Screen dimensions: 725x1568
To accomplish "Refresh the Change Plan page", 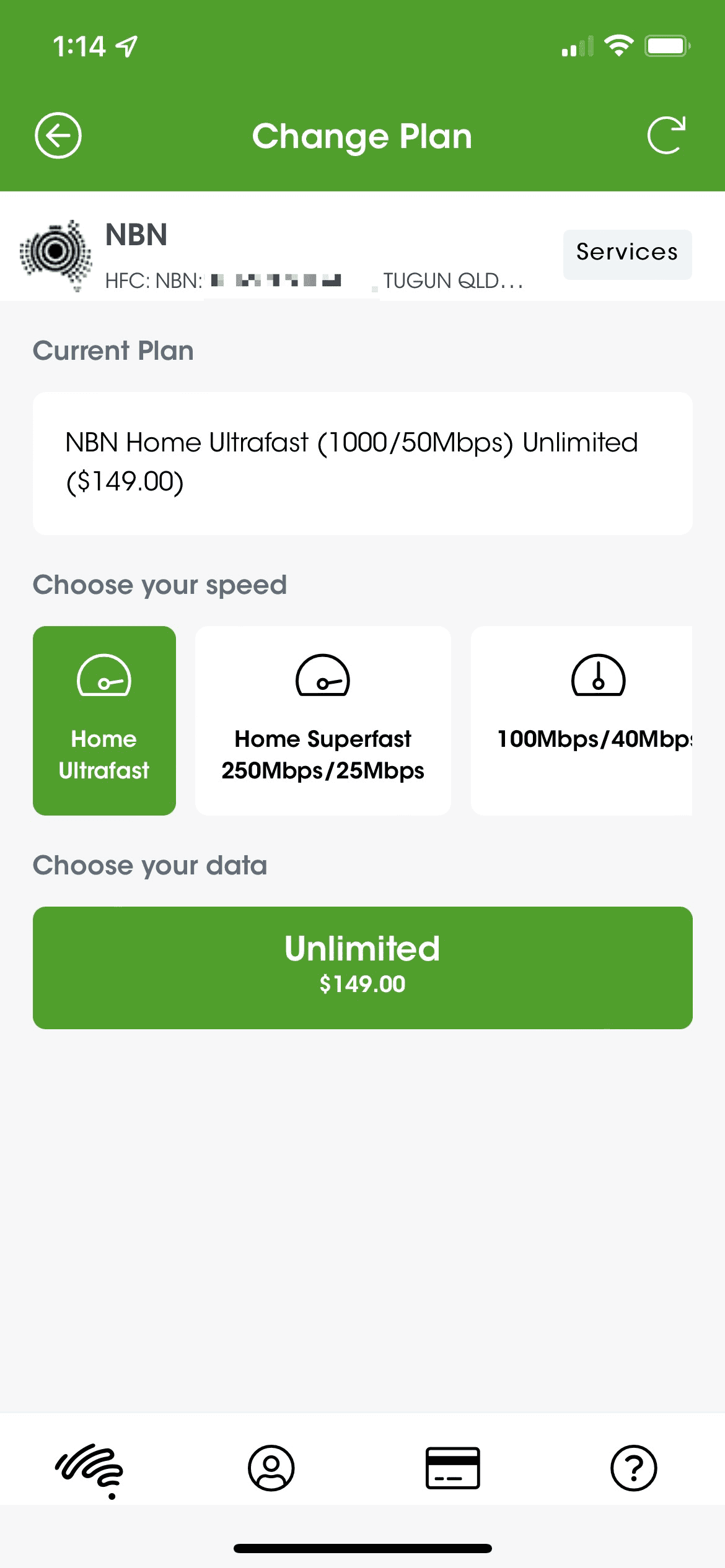I will [x=666, y=135].
